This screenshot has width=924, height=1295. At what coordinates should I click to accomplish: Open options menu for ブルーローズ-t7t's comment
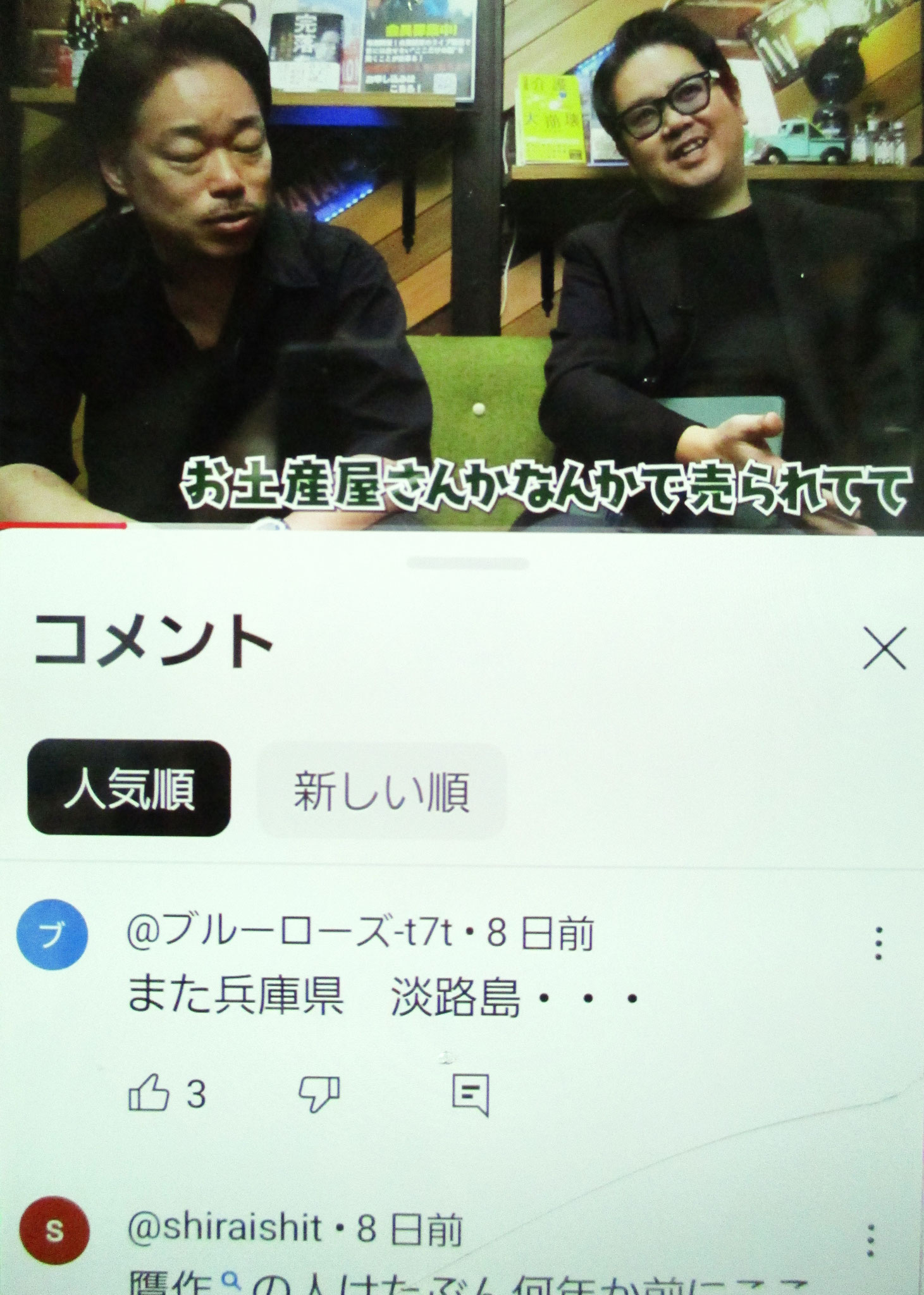pos(879,944)
